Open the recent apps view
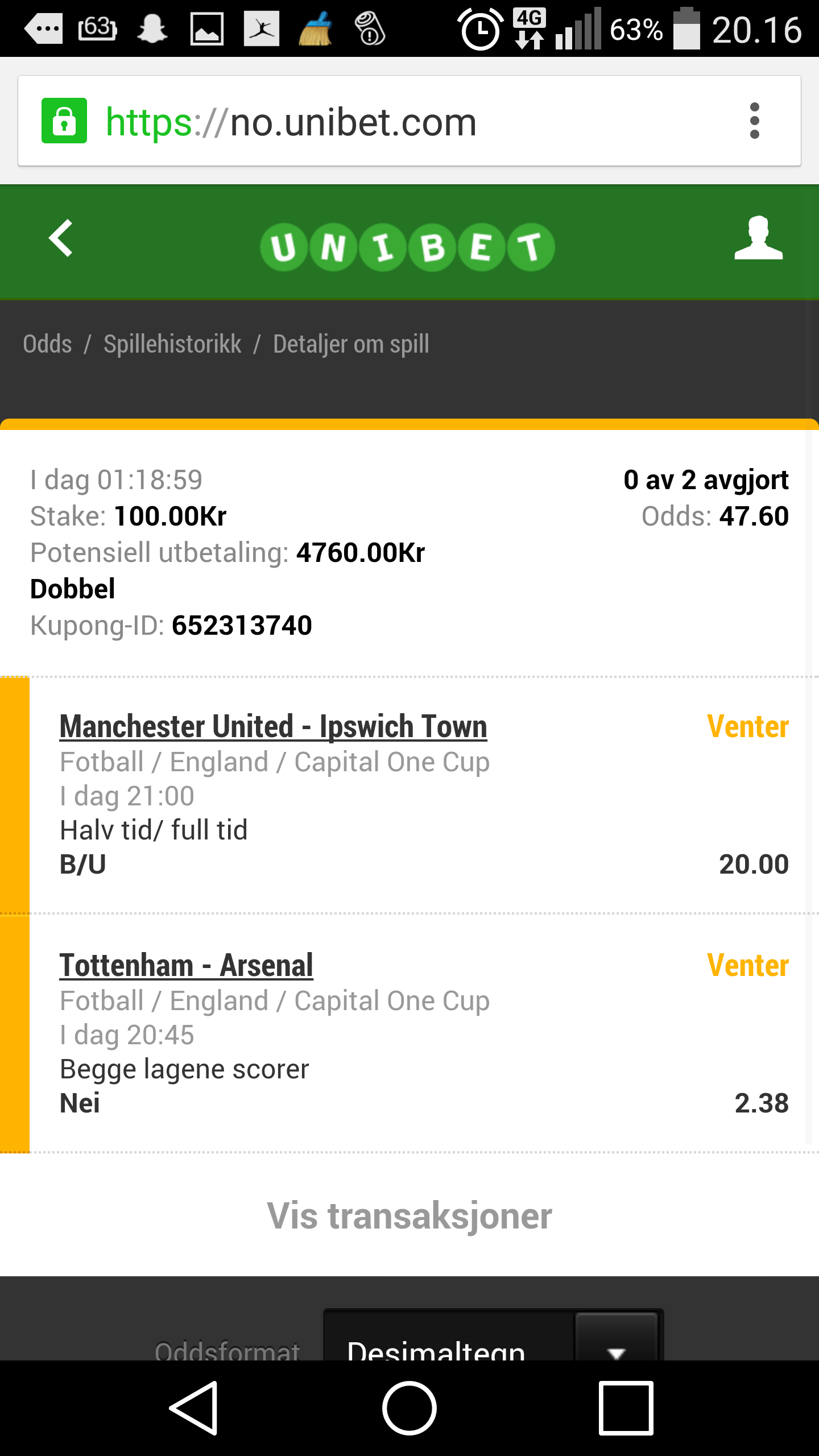 pos(626,1408)
